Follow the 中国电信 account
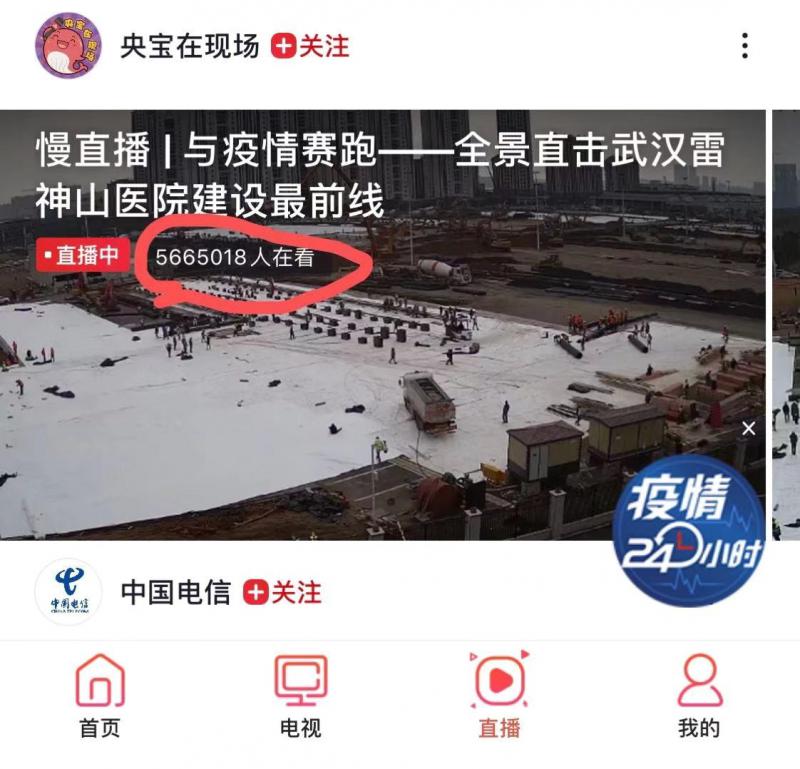 (284, 592)
